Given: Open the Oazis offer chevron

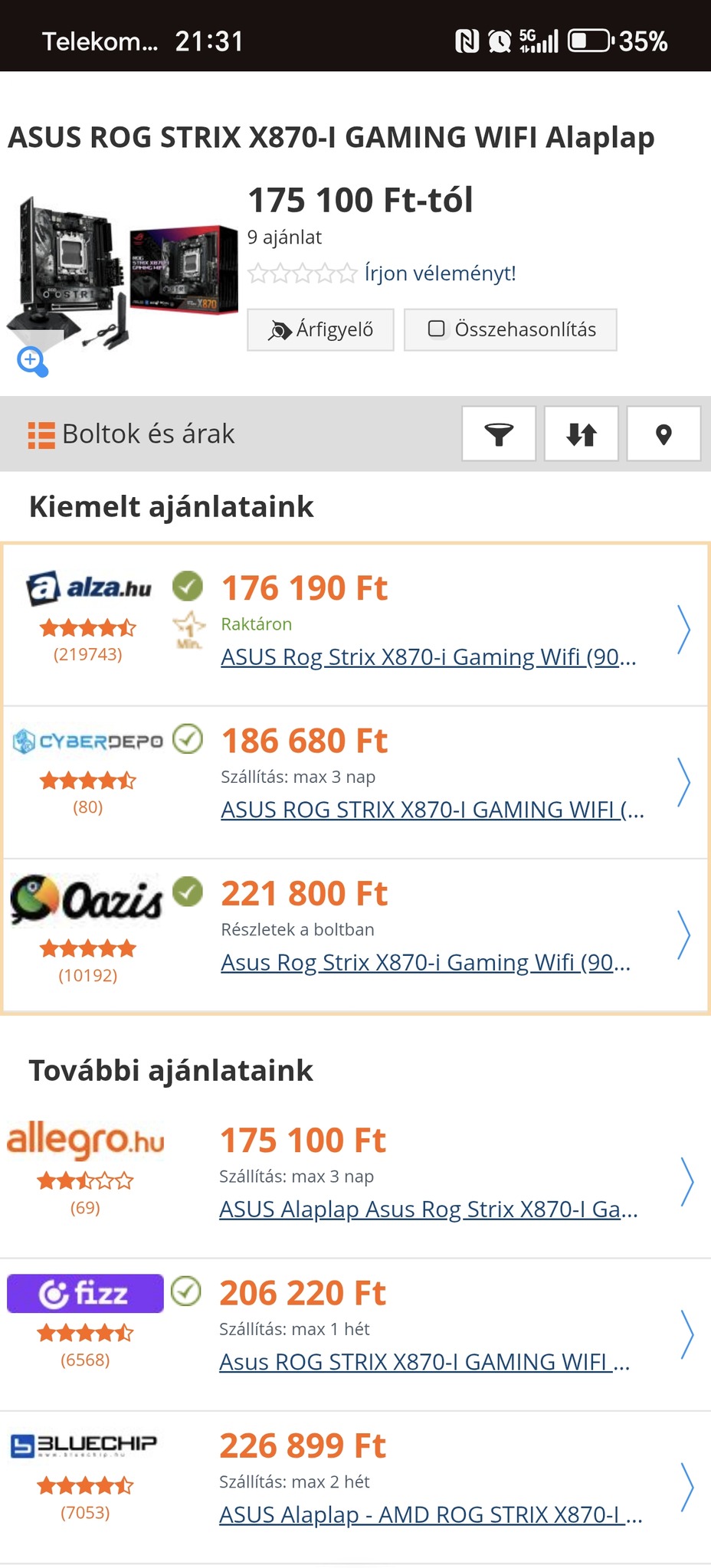Looking at the screenshot, I should [x=683, y=935].
